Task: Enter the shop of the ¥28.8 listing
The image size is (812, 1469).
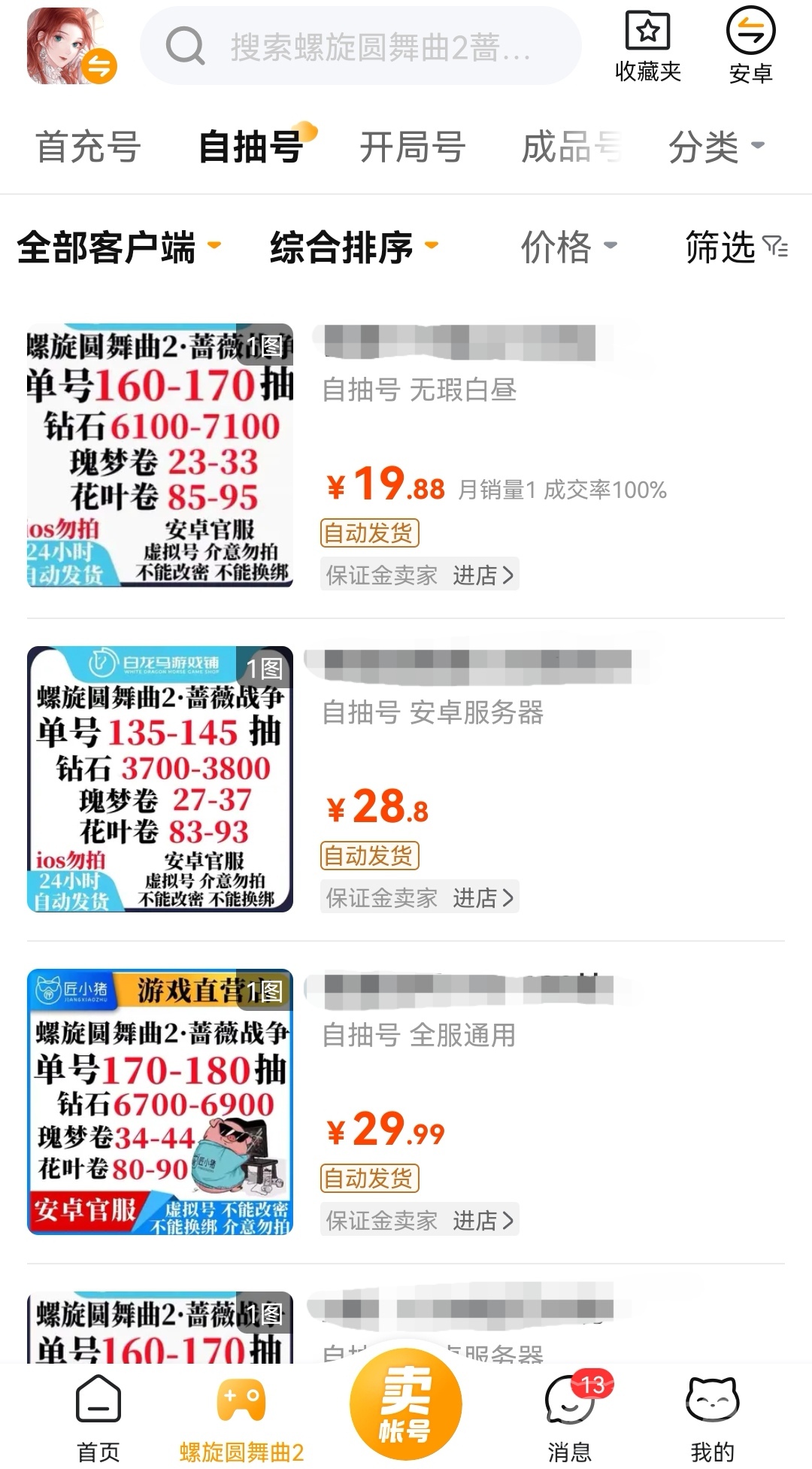Action: pyautogui.click(x=484, y=897)
